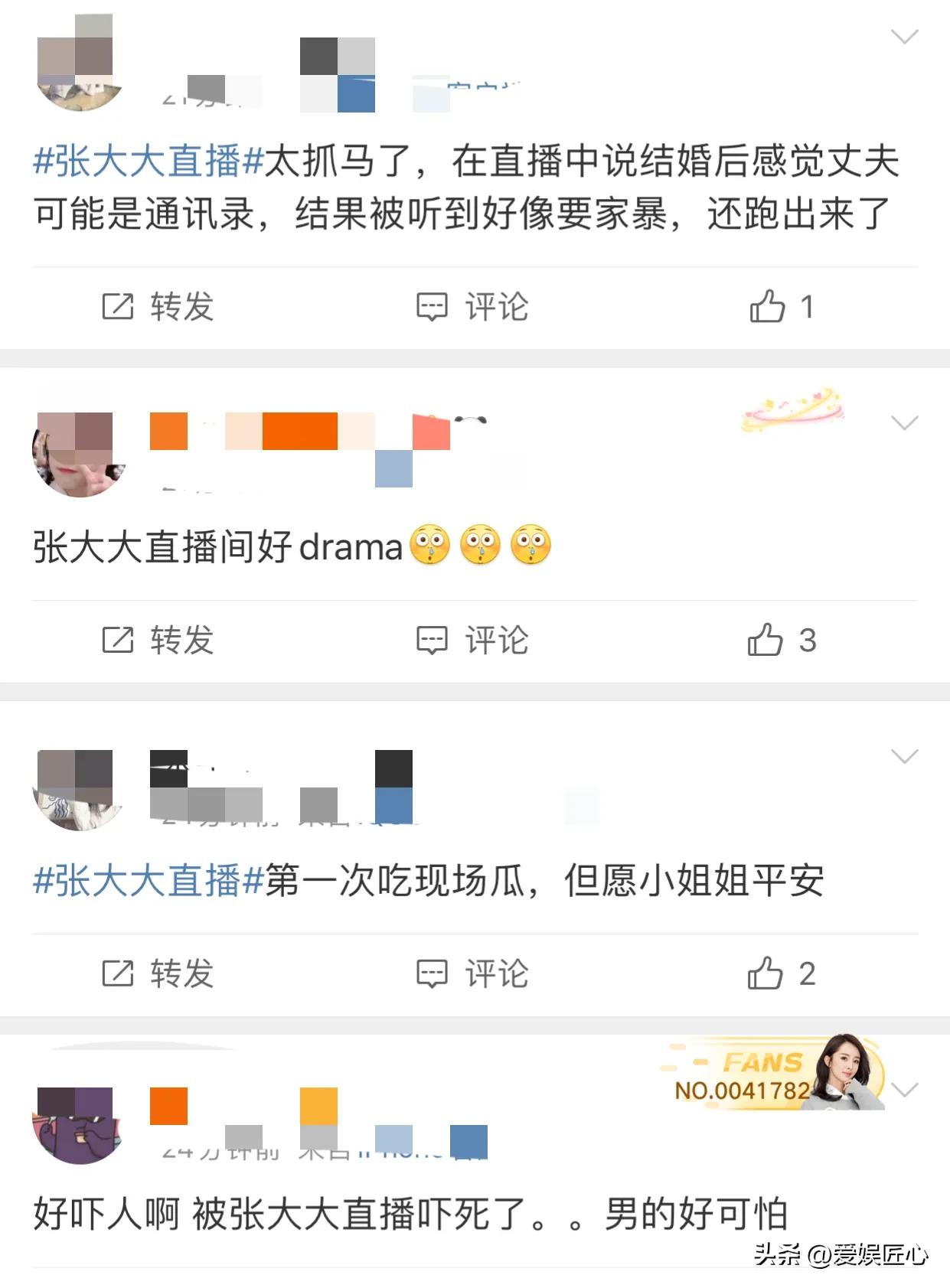Like the post with 1 like
This screenshot has height=1288, width=950.
pyautogui.click(x=781, y=307)
